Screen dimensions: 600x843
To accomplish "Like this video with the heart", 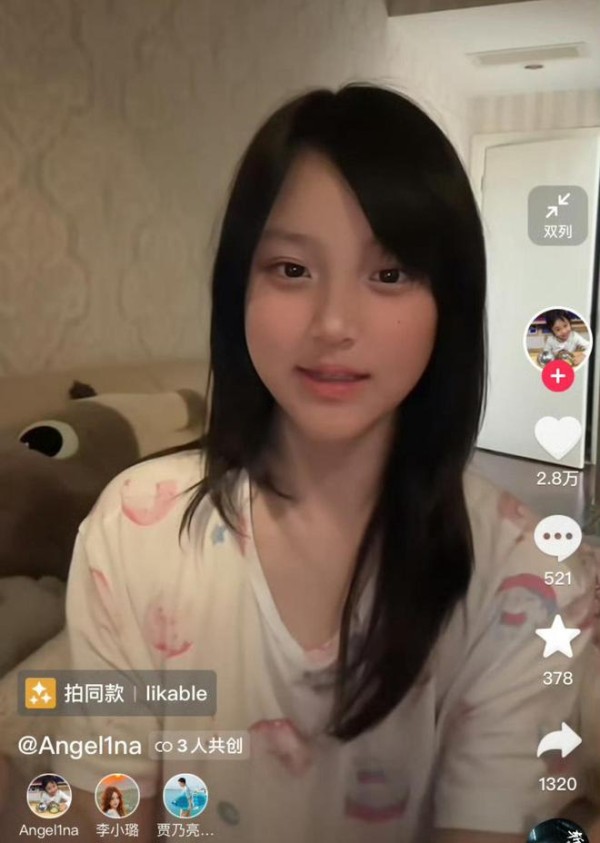I will click(x=557, y=437).
